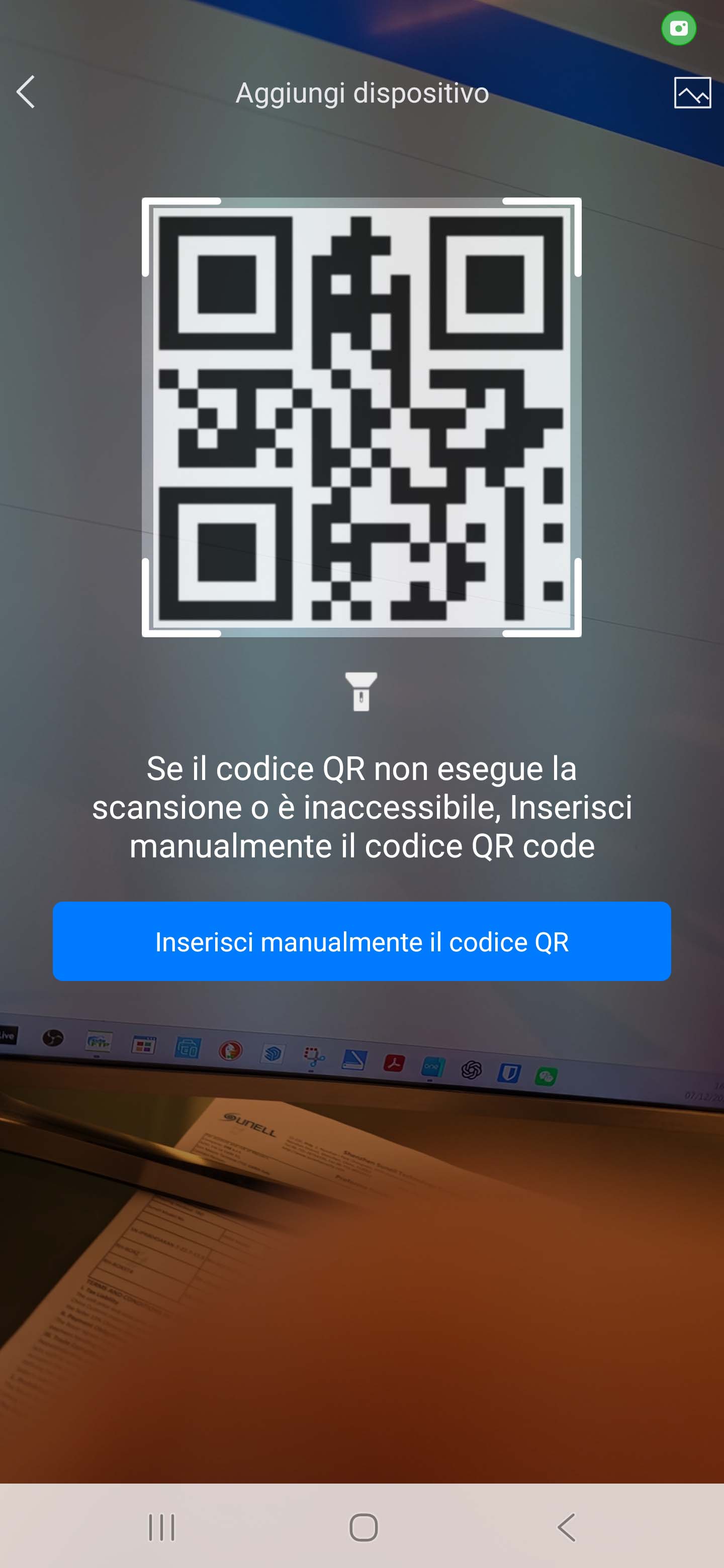Toggle the flashlight on
Viewport: 724px width, 1568px height.
361,692
